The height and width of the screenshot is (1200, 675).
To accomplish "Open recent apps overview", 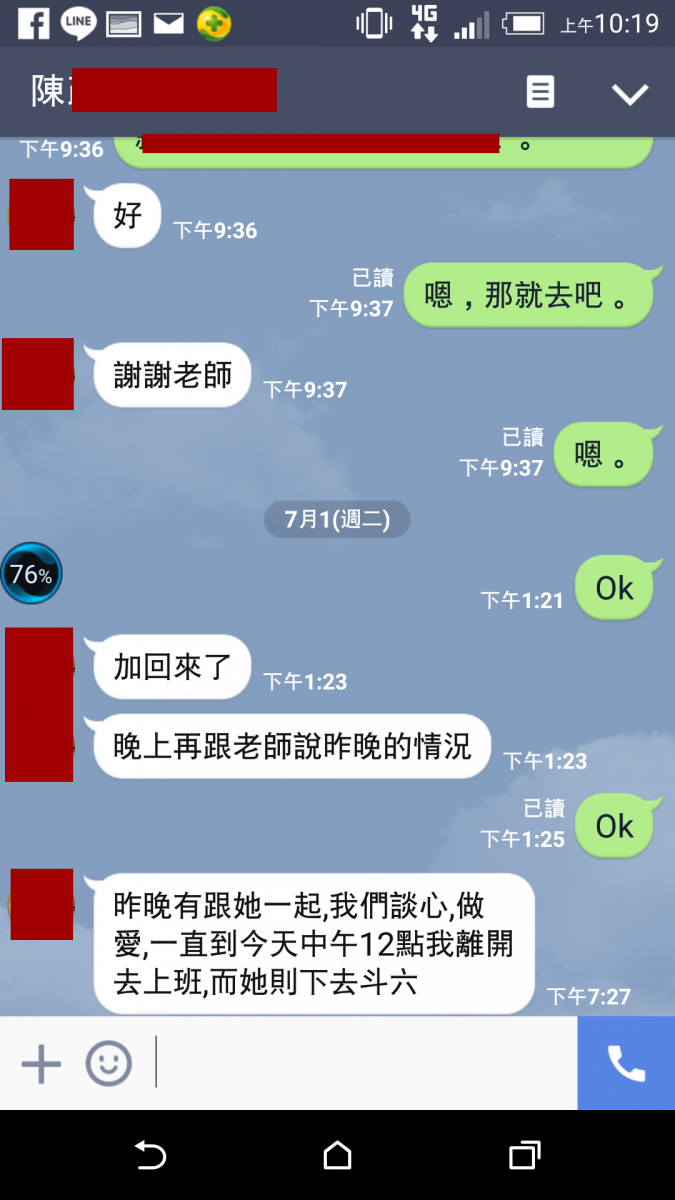I will [x=524, y=1156].
